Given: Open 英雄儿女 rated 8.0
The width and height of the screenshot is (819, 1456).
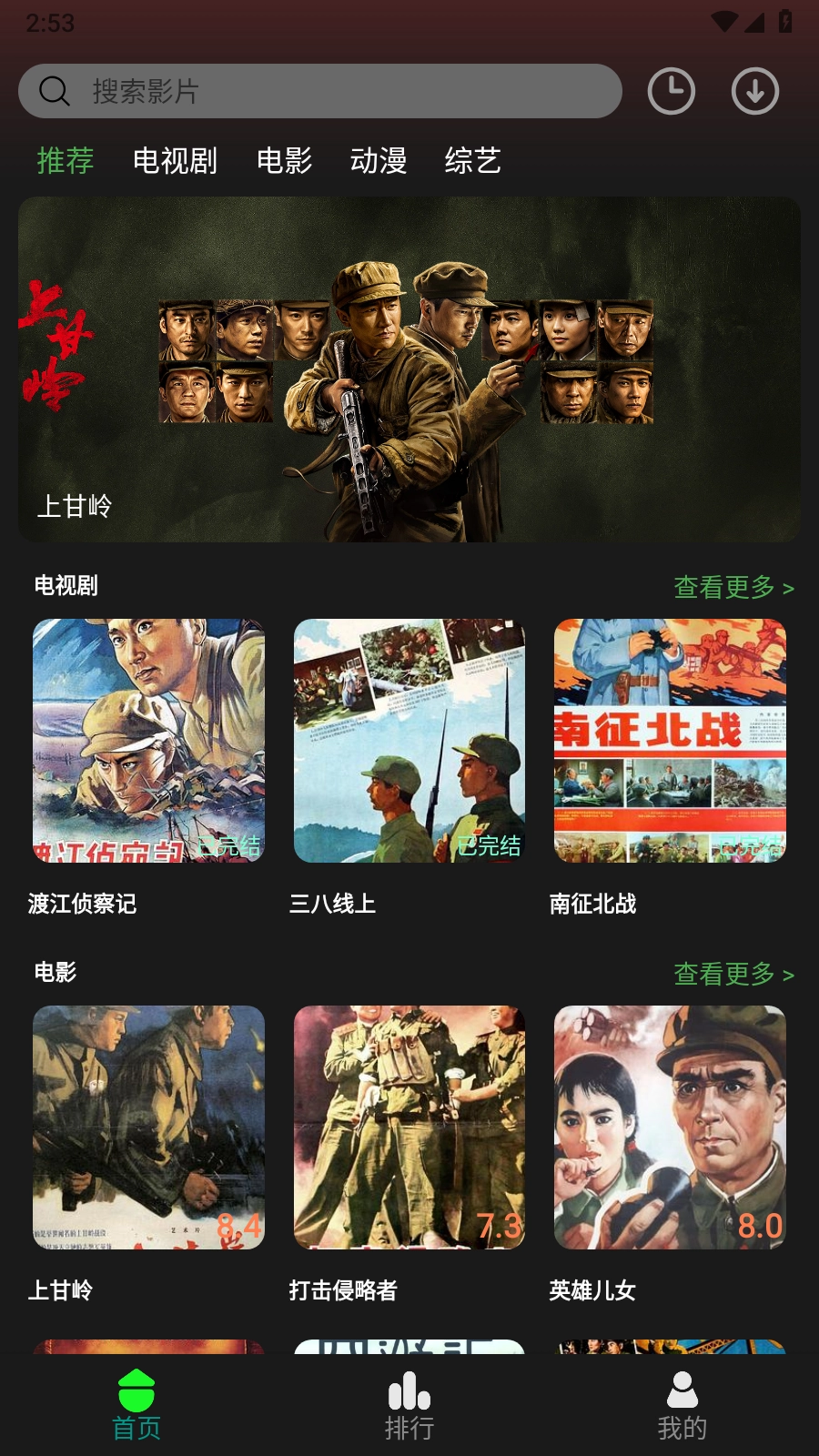Looking at the screenshot, I should click(671, 1128).
